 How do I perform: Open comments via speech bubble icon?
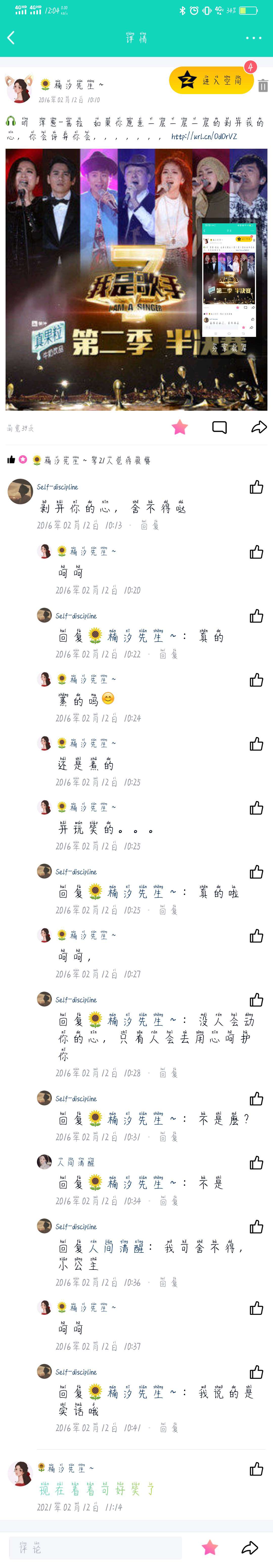pos(219,427)
